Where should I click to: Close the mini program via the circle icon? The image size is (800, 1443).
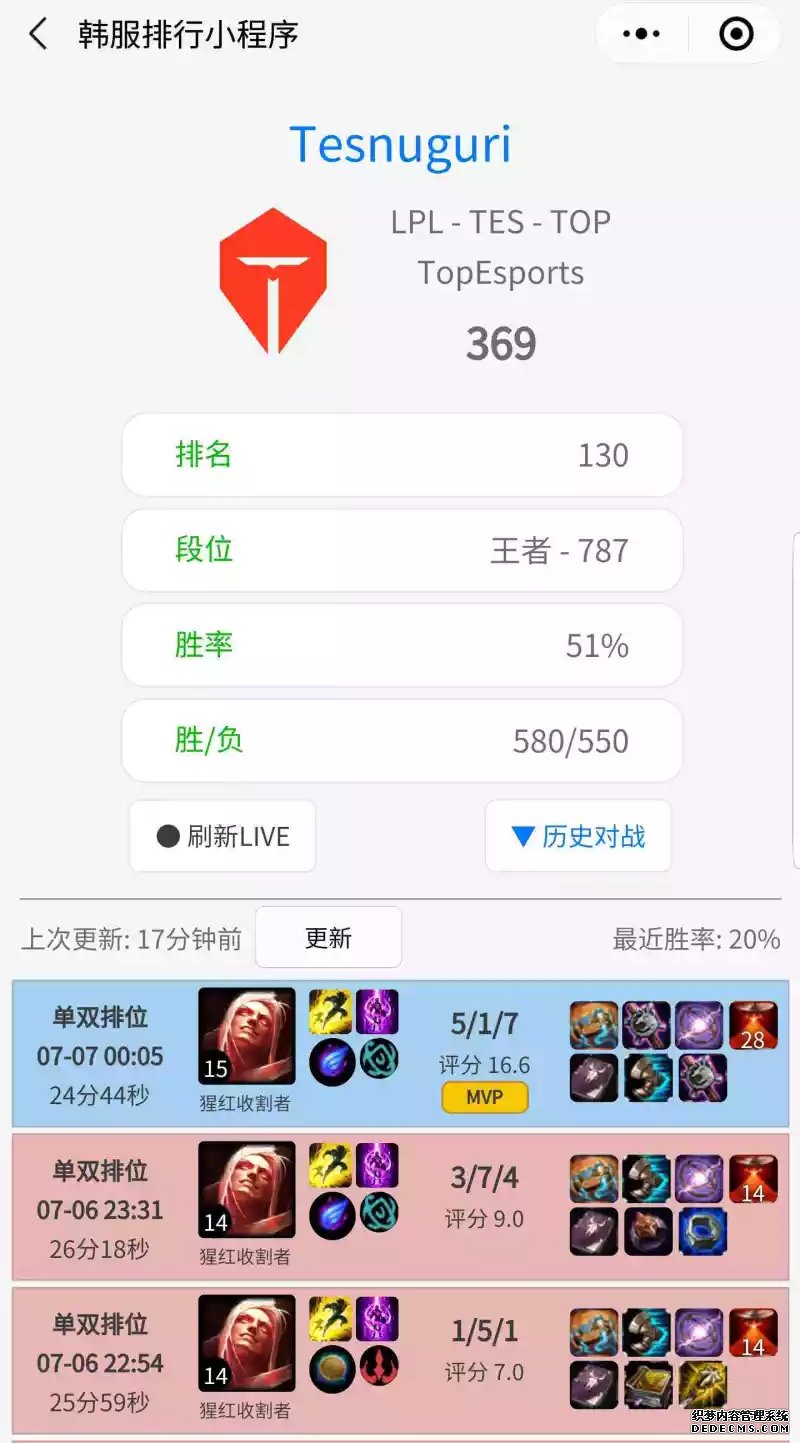pyautogui.click(x=737, y=34)
